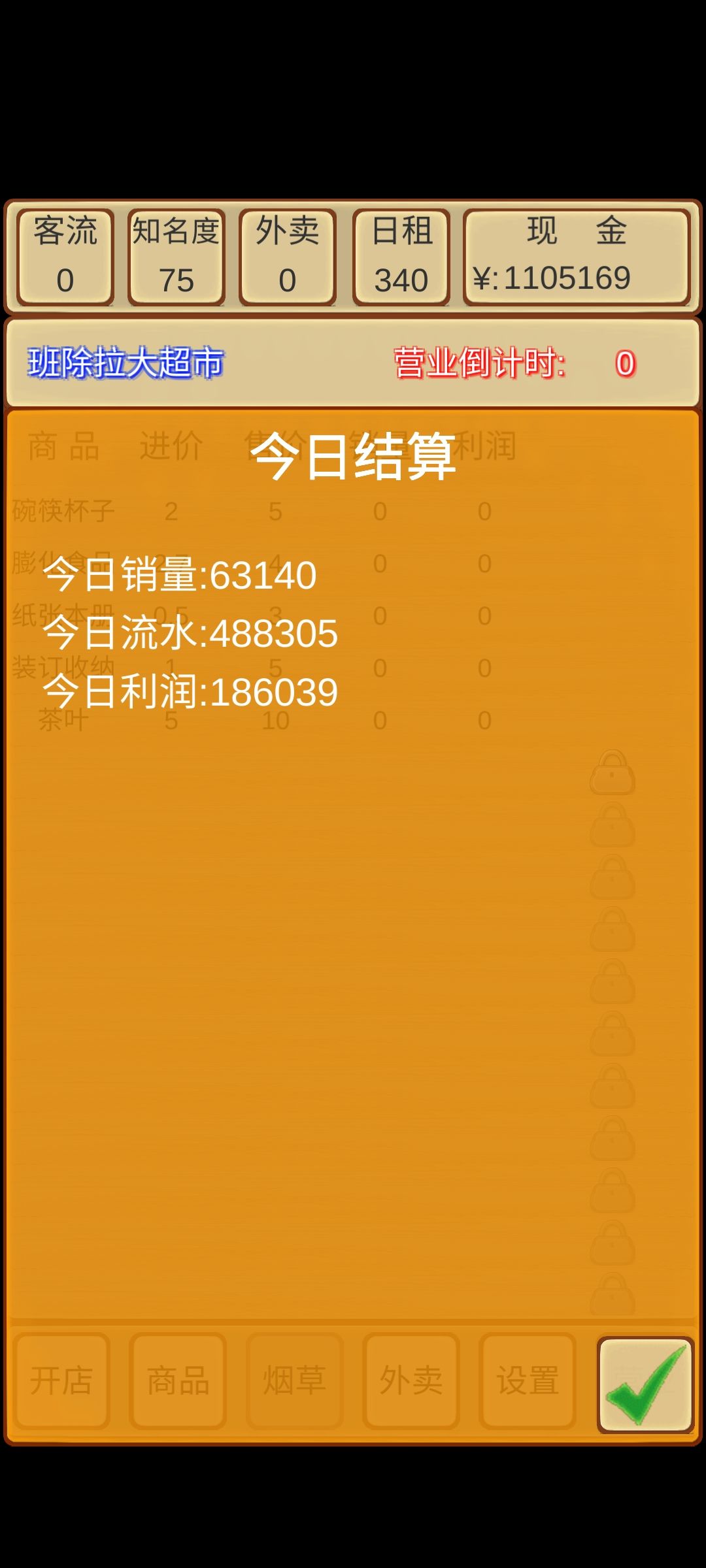
Task: Click the 日租 daily rent panel showing 340
Action: pyautogui.click(x=401, y=256)
